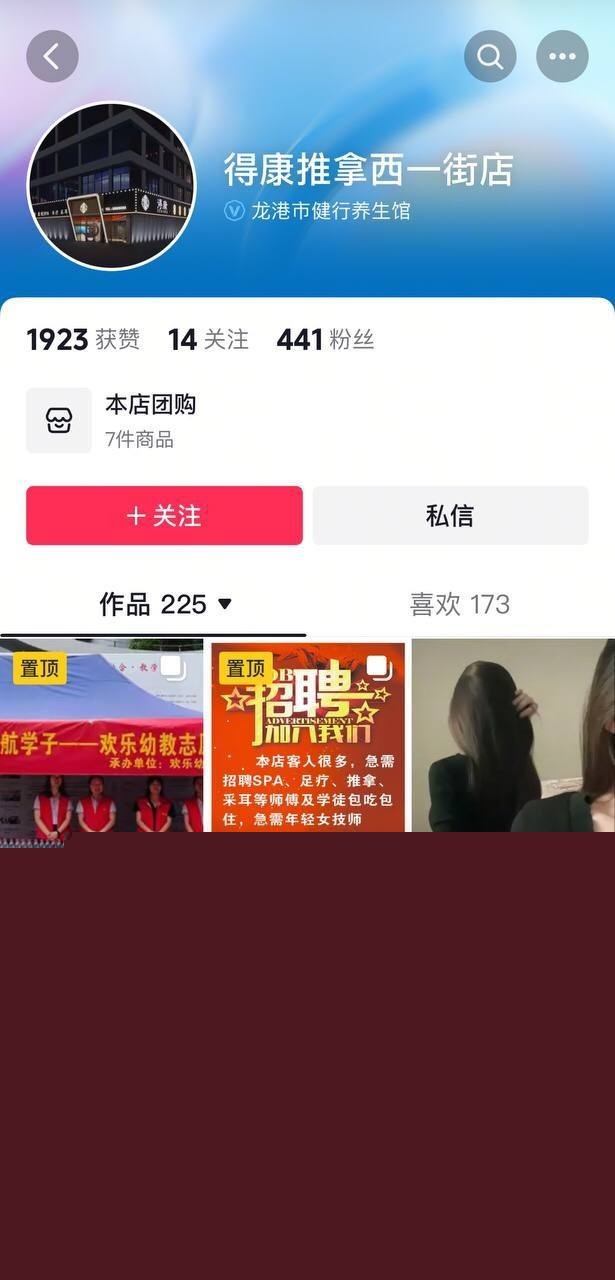Open the profile avatar photo
Viewport: 615px width, 1280px height.
click(x=111, y=186)
